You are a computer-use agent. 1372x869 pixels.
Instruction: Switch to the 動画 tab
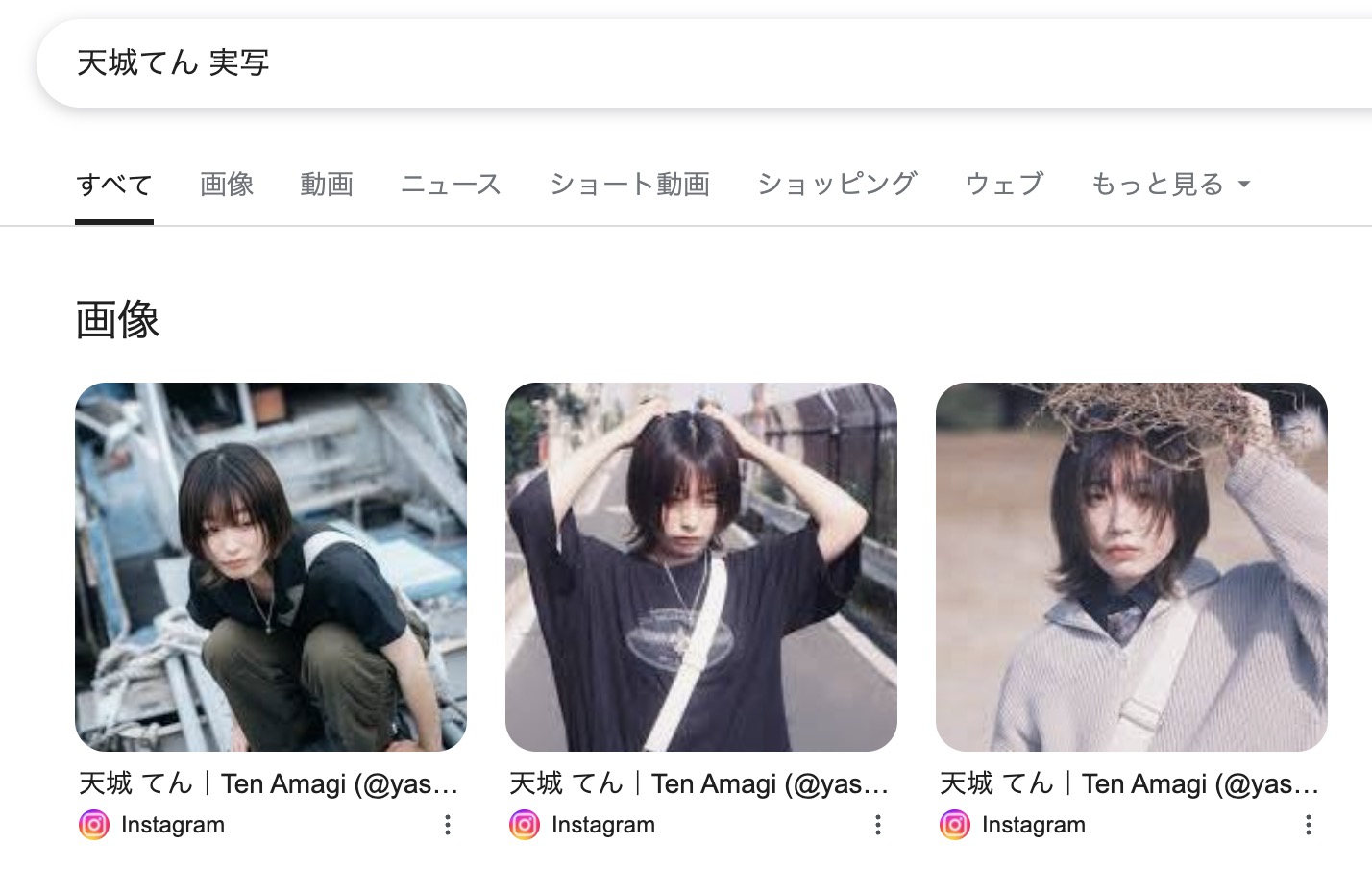coord(327,184)
